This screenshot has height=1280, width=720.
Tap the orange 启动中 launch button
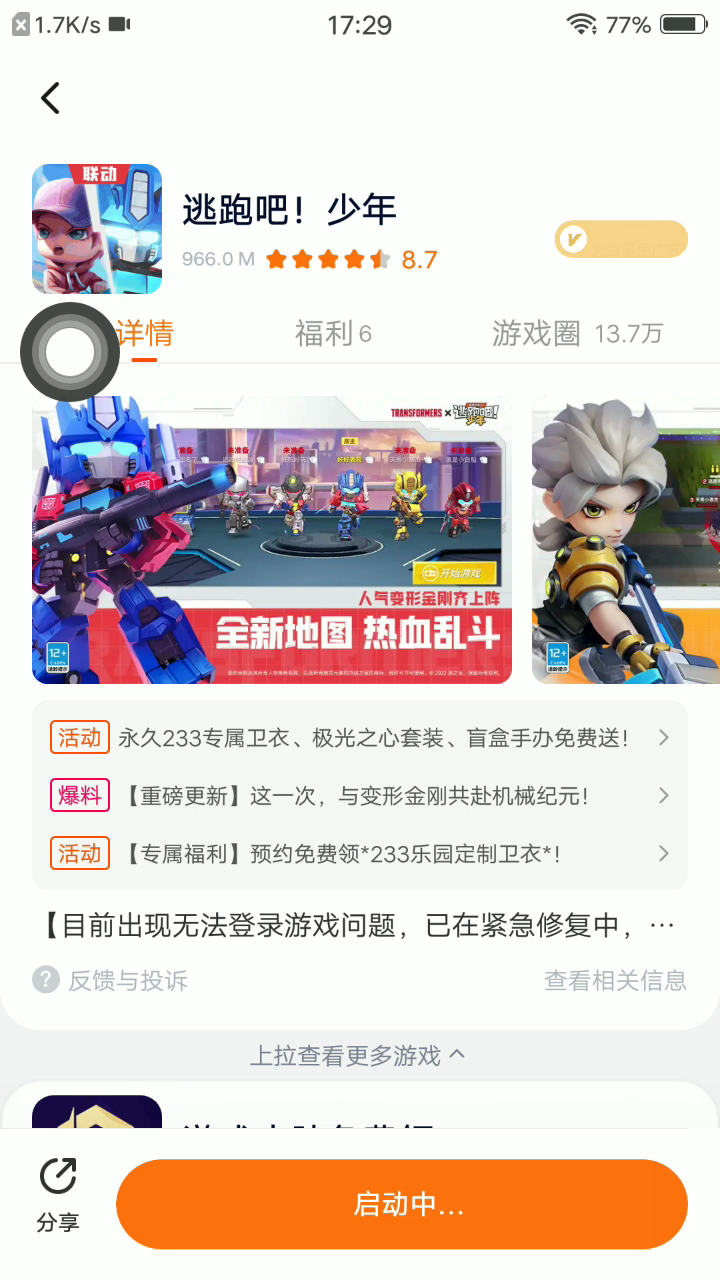[402, 1204]
